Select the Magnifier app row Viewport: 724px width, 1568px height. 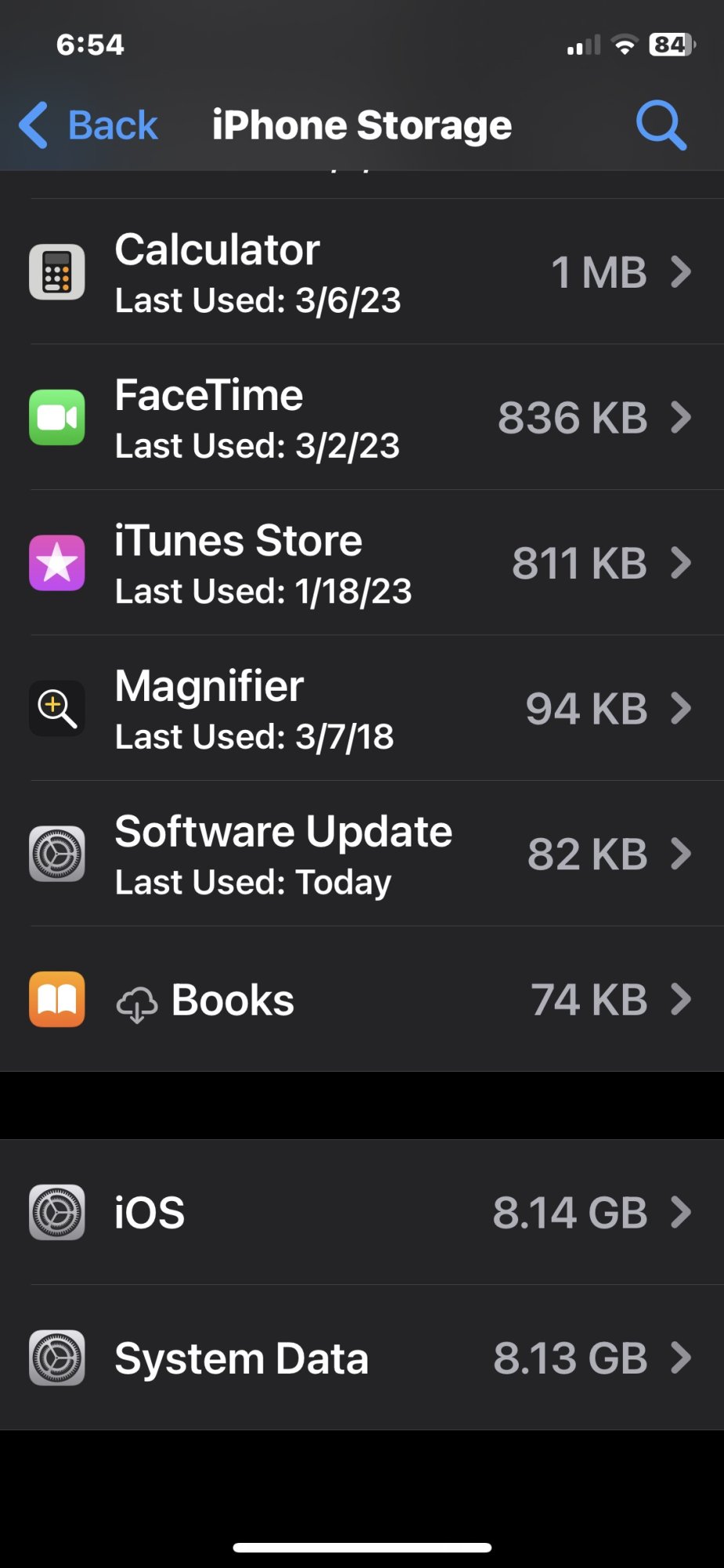360,708
